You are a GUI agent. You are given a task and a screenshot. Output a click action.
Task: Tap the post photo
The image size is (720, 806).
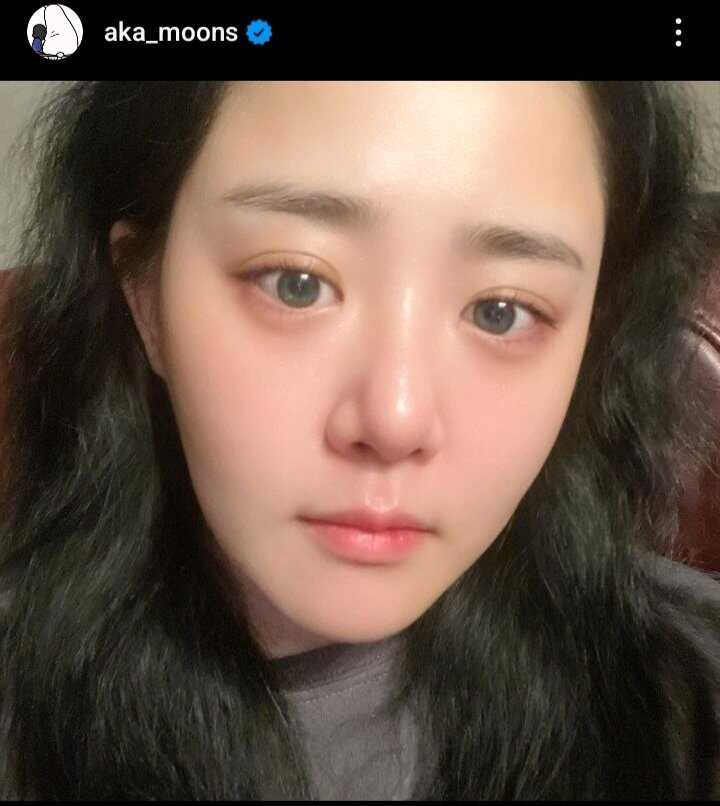click(360, 440)
